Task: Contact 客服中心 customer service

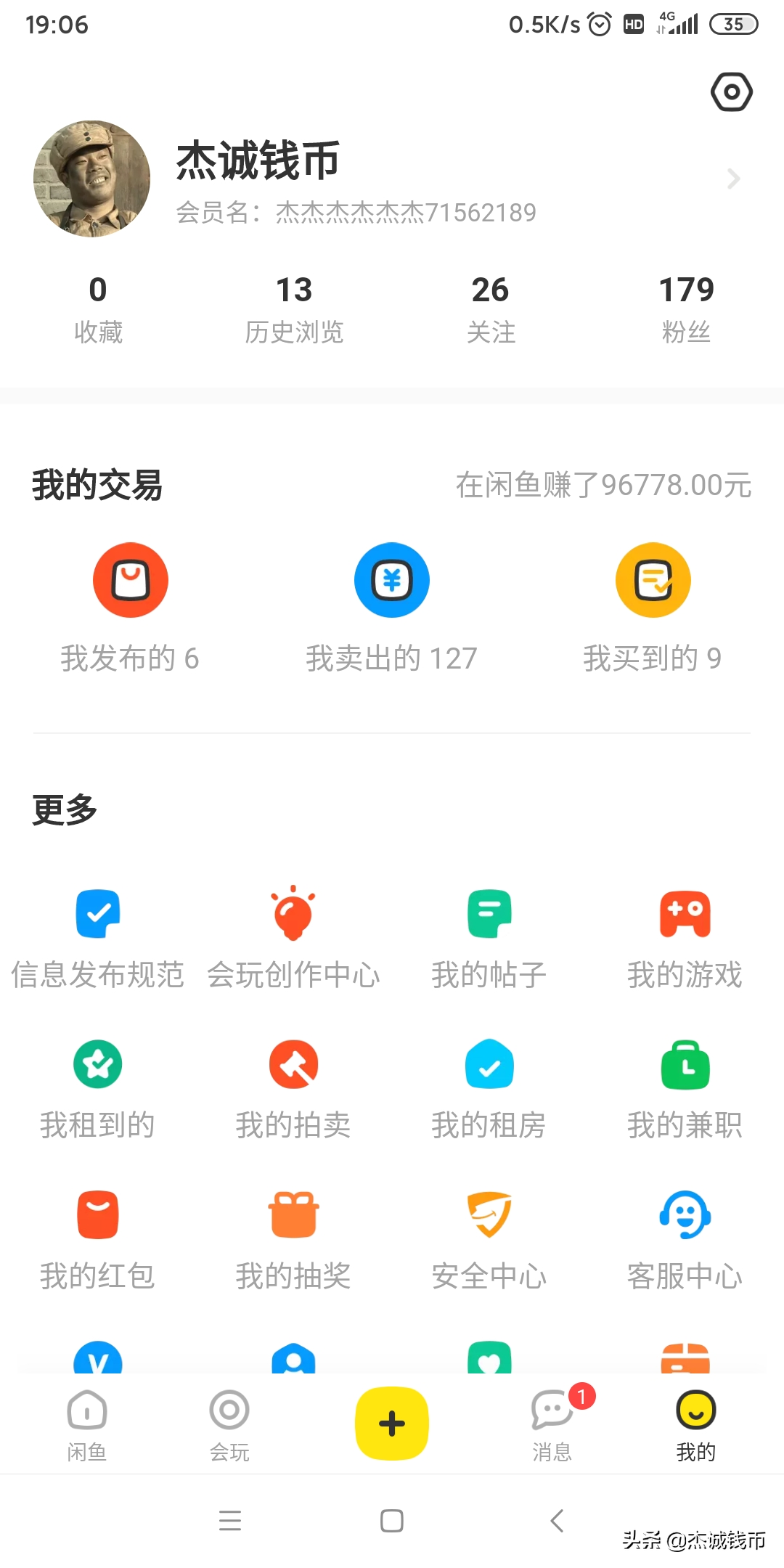Action: (x=685, y=1239)
